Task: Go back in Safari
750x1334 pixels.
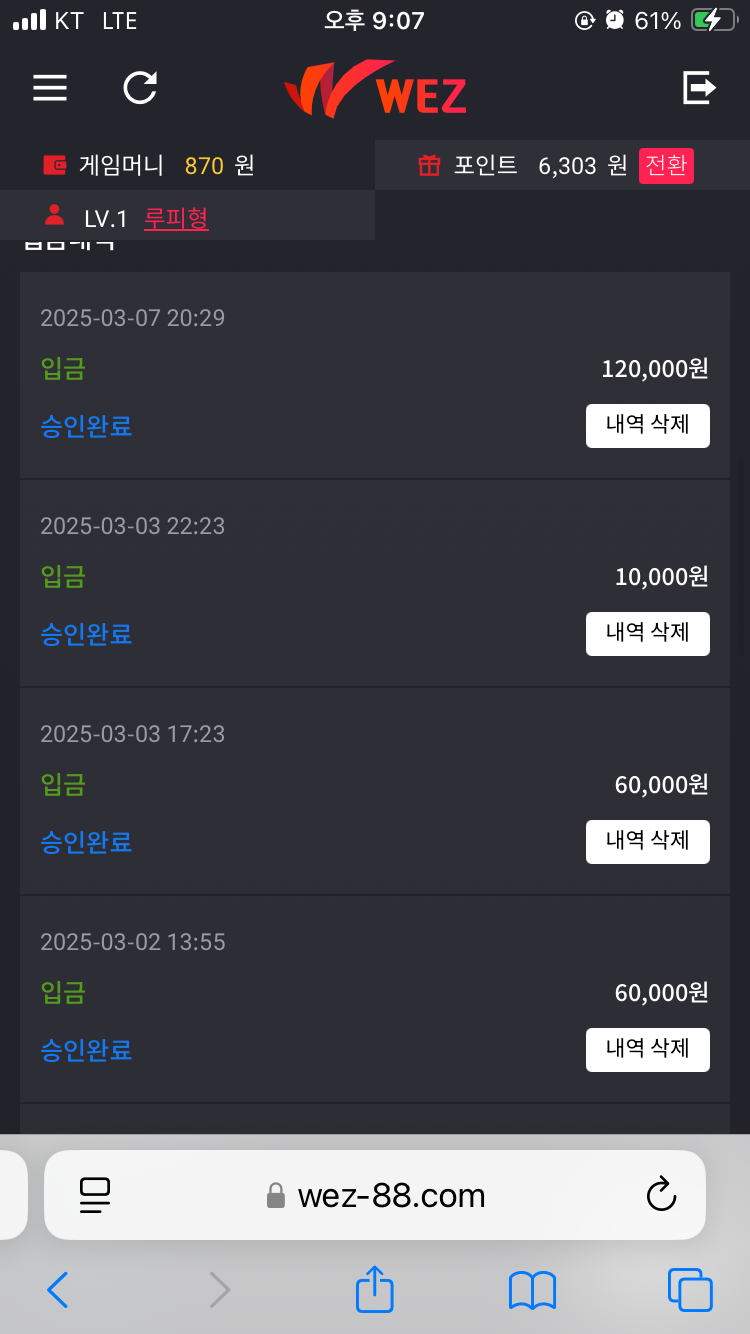Action: click(58, 1290)
